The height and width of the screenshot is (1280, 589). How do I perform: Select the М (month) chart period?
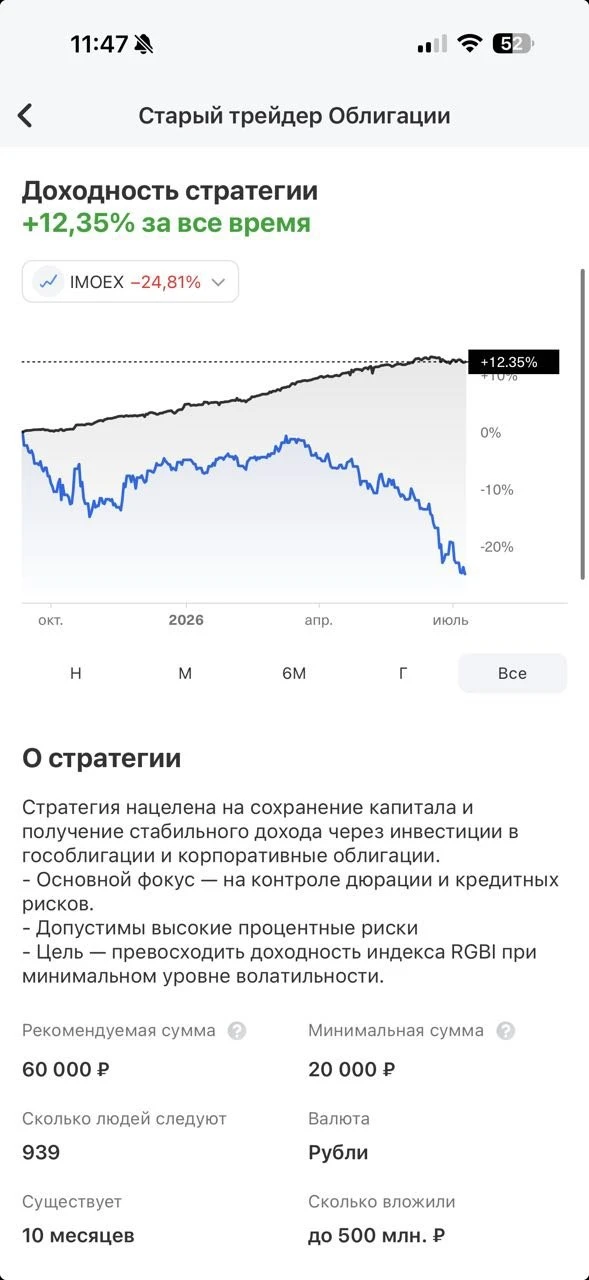tap(185, 673)
